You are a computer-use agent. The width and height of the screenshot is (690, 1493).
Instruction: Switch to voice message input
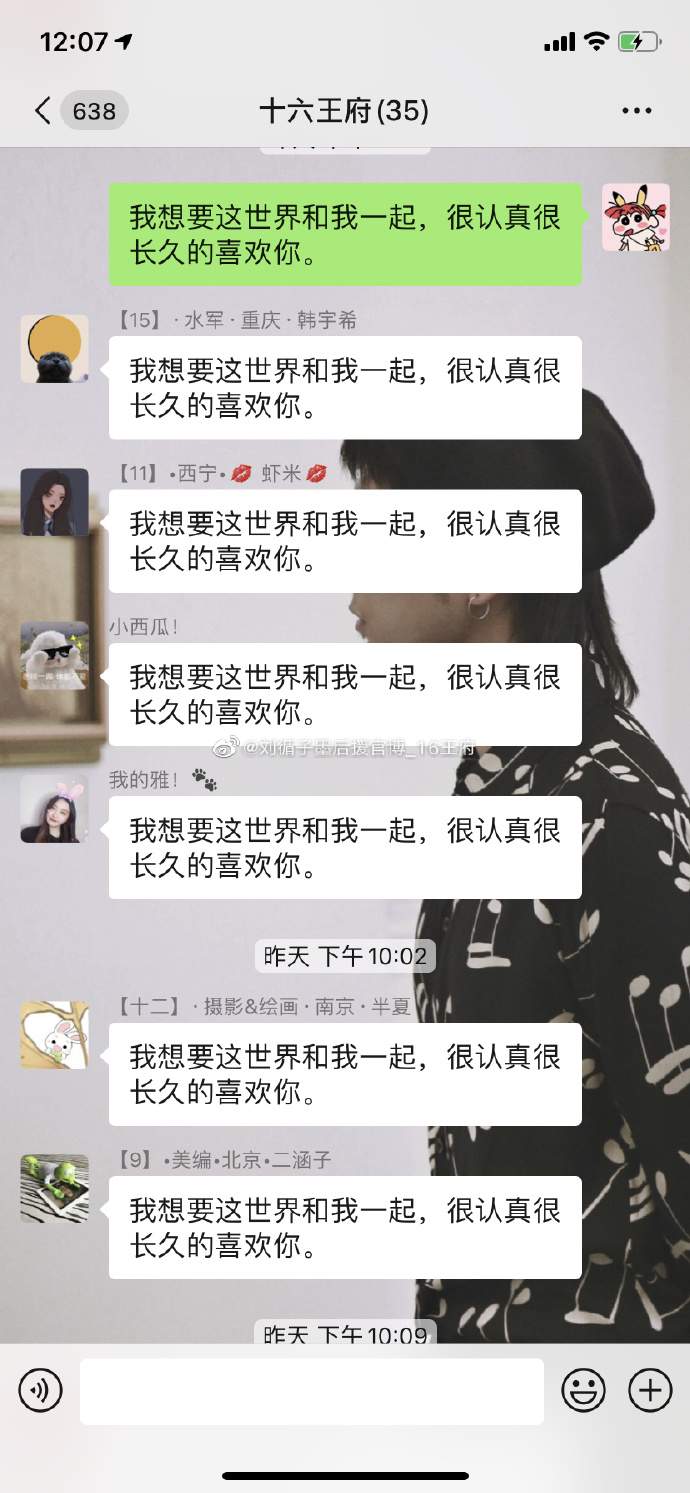[41, 1390]
